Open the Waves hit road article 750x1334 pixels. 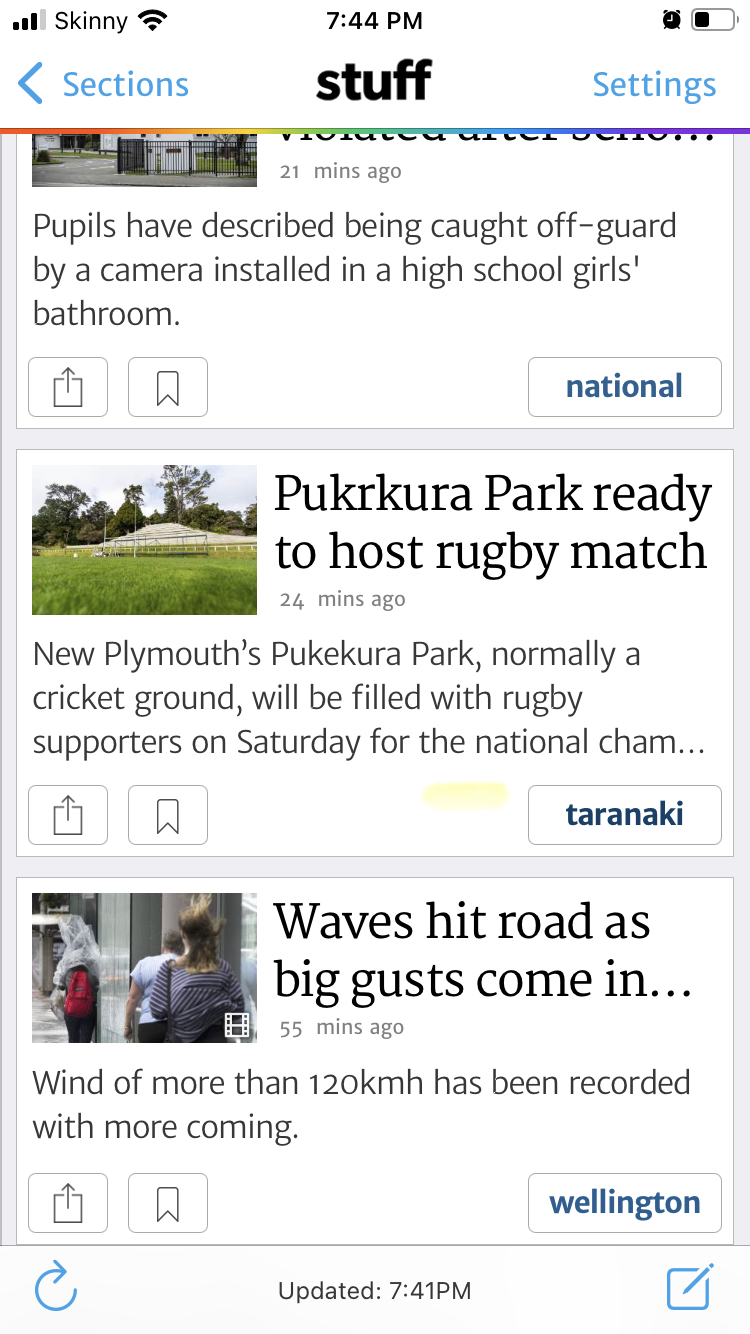point(484,950)
